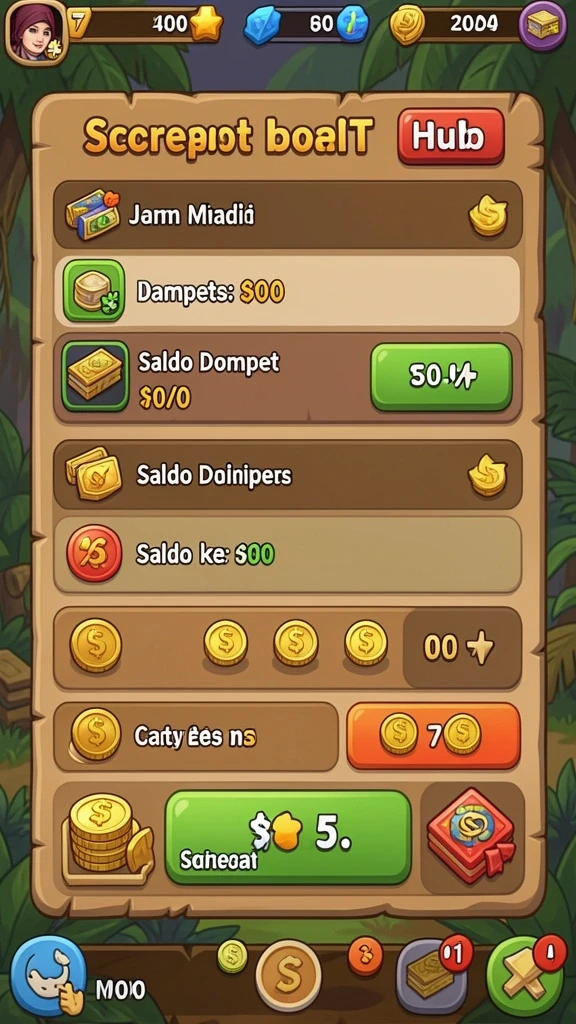576x1024 pixels.
Task: Tap the large green Saheoat button
Action: pos(288,838)
